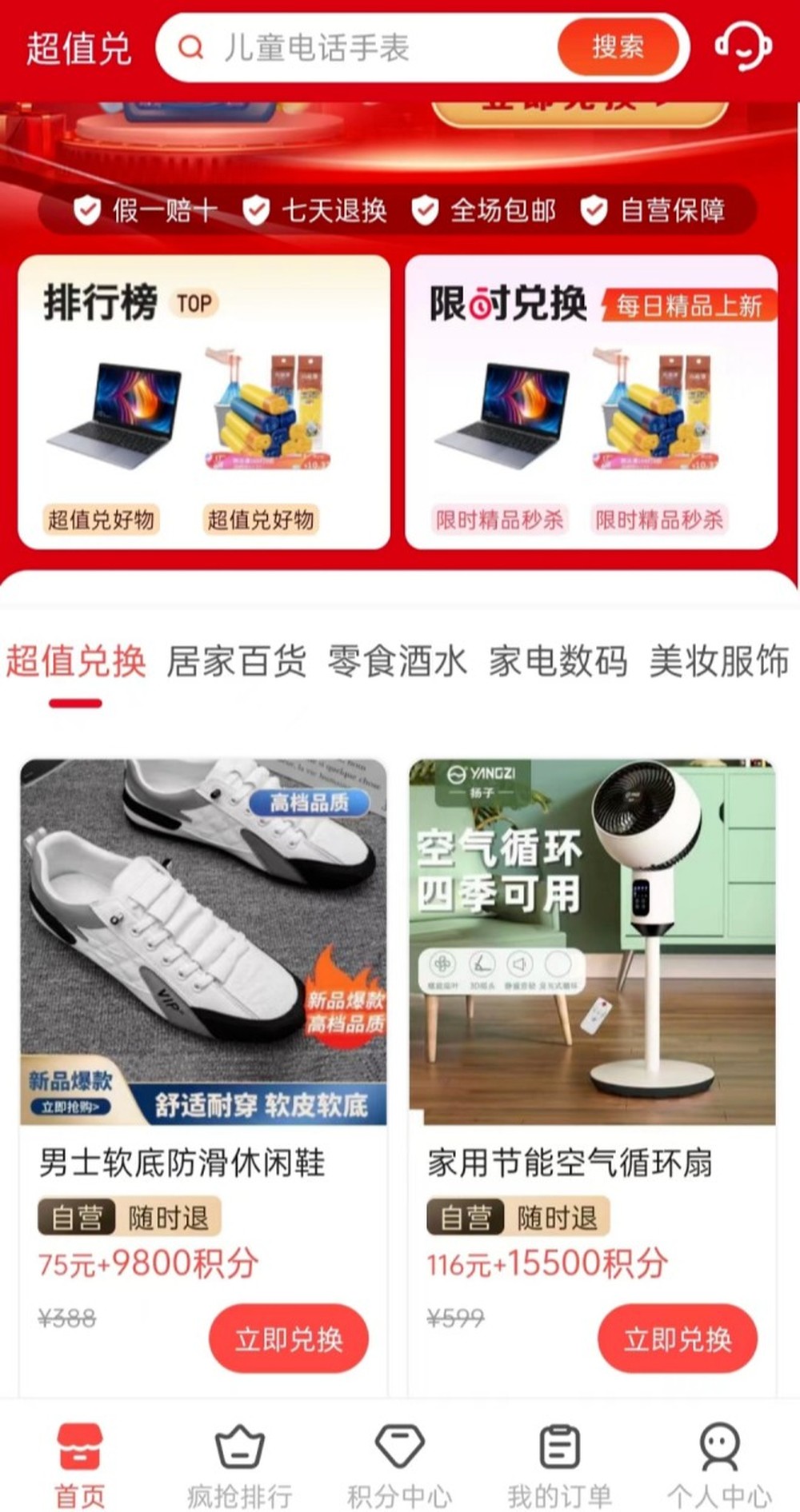Open customer service headset icon
The image size is (800, 1512).
click(x=742, y=46)
